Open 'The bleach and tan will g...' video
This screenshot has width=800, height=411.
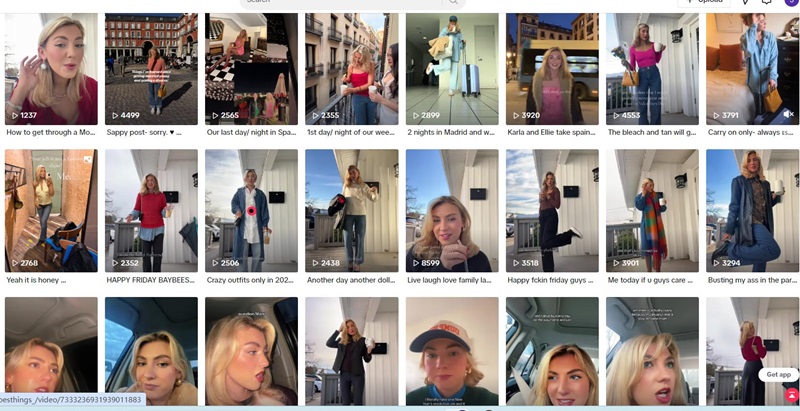click(x=652, y=68)
